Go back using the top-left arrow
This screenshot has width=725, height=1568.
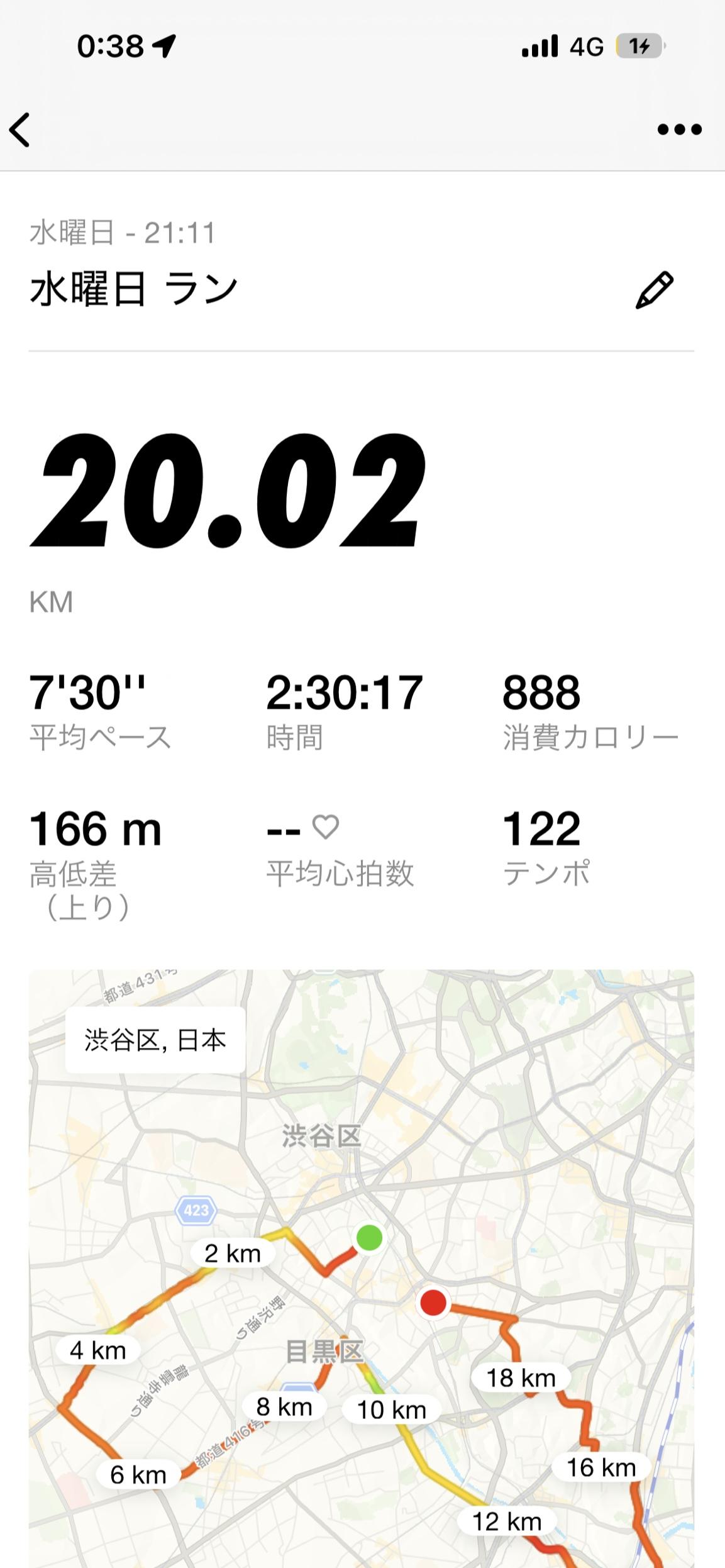pyautogui.click(x=19, y=130)
